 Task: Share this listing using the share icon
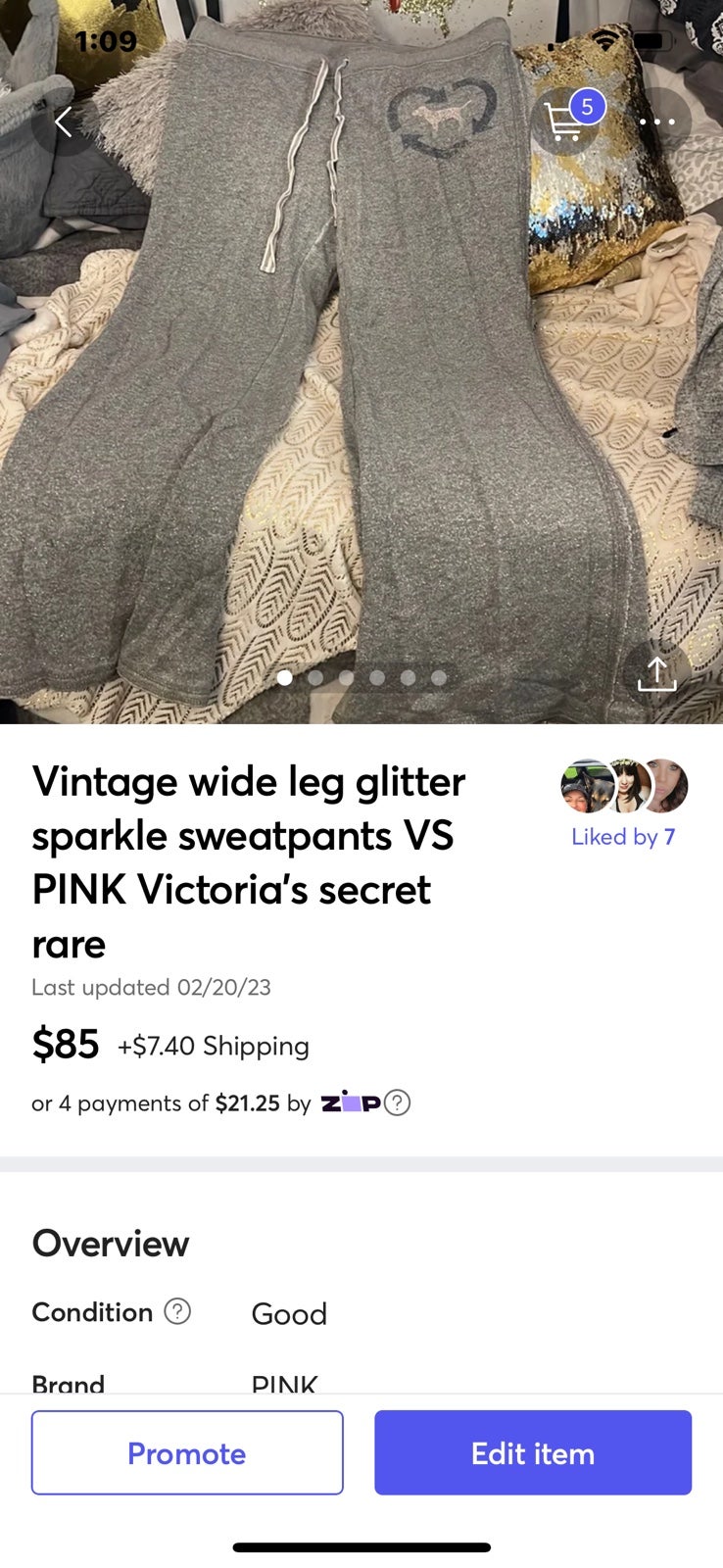point(656,673)
